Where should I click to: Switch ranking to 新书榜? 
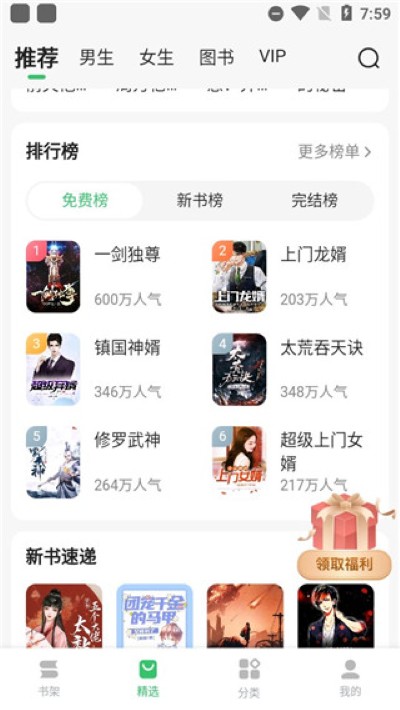tap(200, 200)
